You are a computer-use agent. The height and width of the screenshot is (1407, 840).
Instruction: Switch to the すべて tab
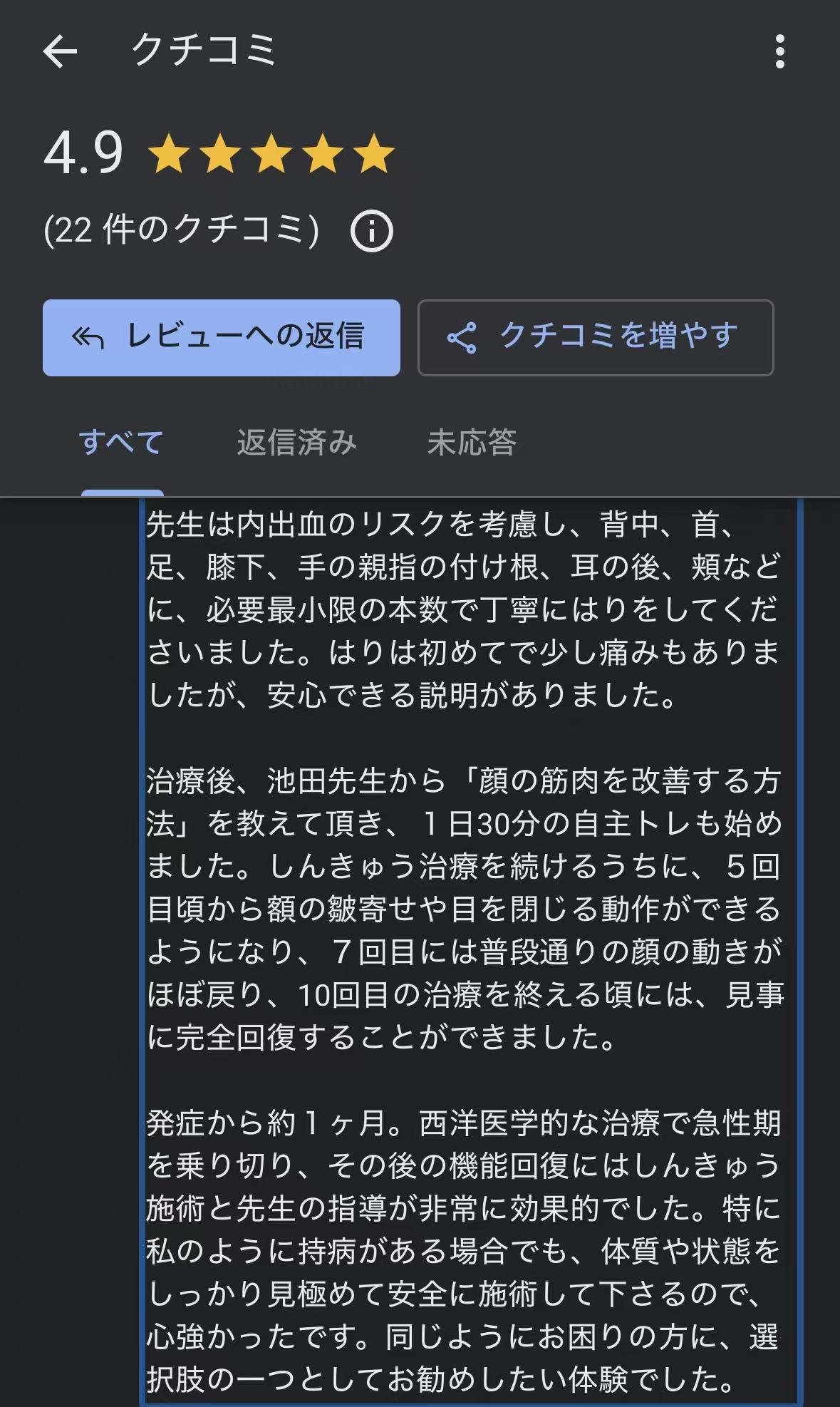coord(121,443)
